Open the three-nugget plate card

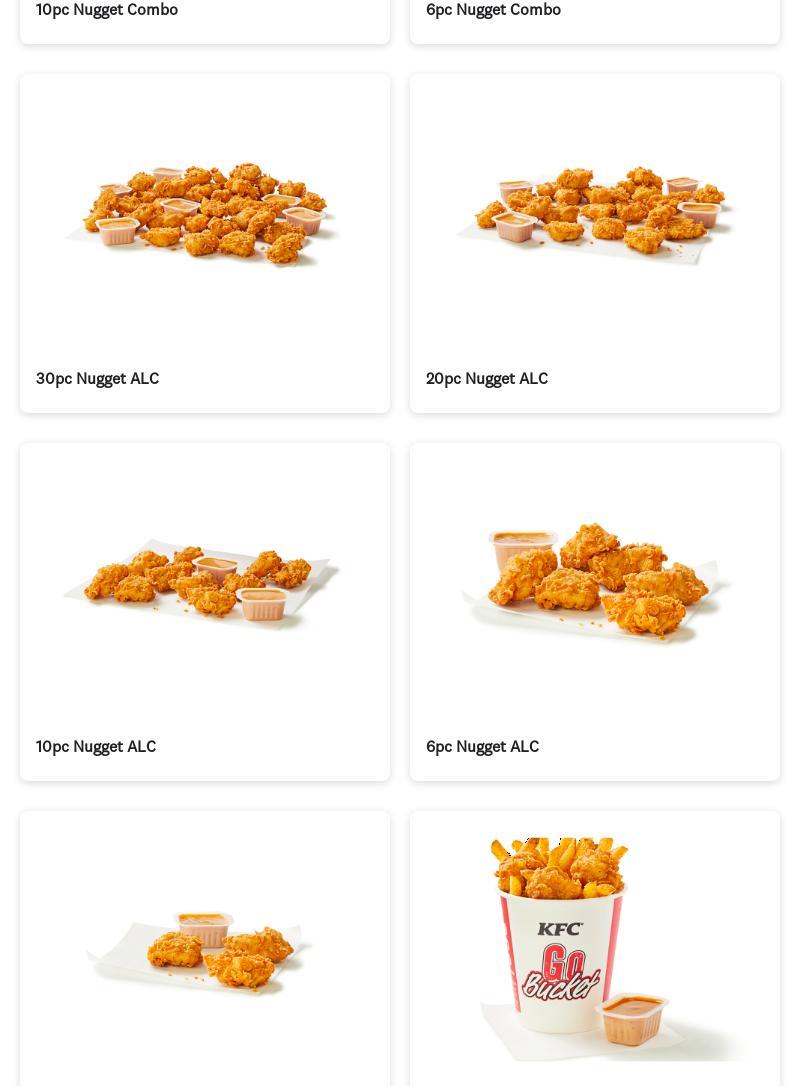[204, 950]
